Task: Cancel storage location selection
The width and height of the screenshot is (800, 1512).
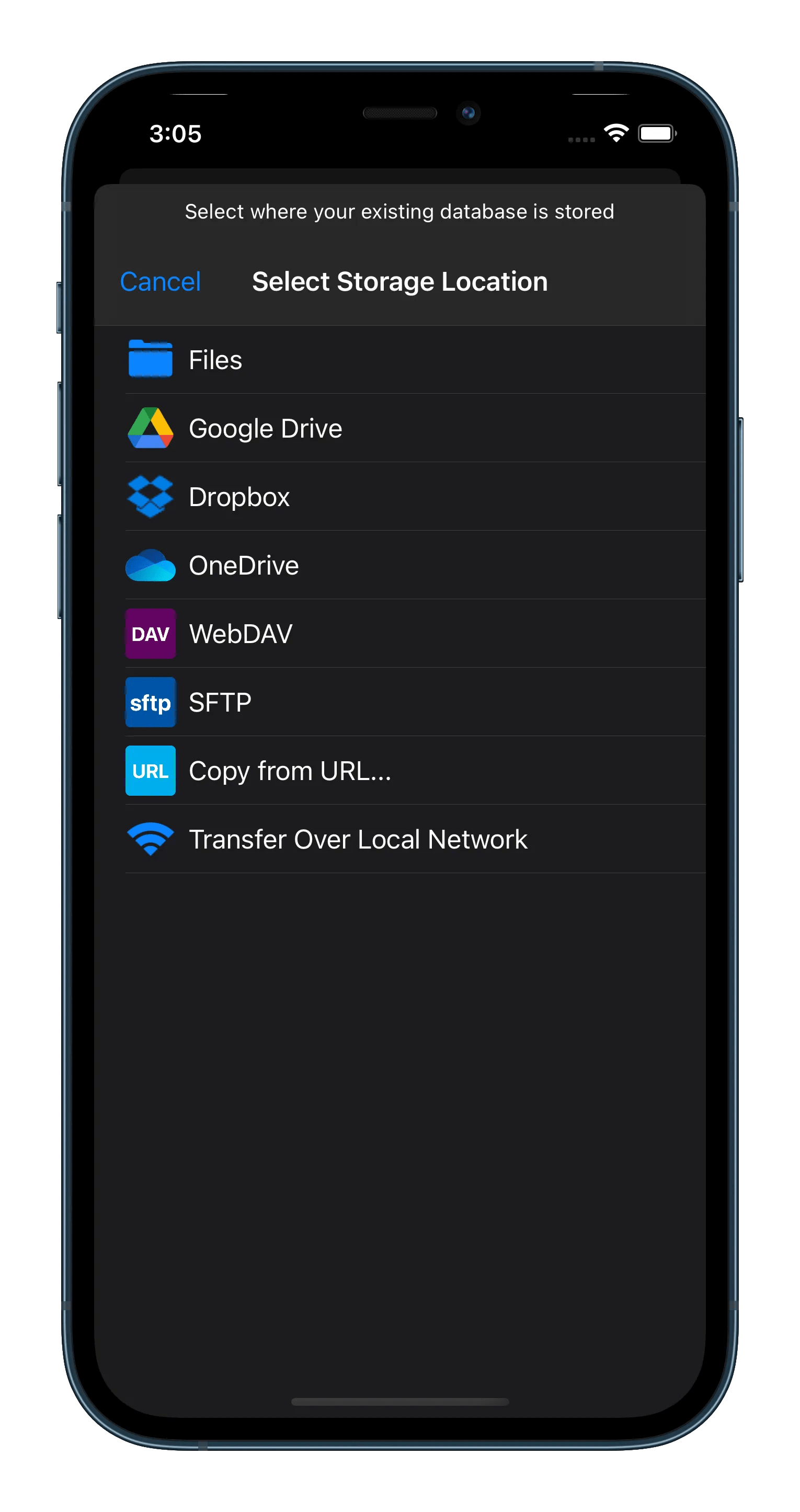Action: click(160, 282)
